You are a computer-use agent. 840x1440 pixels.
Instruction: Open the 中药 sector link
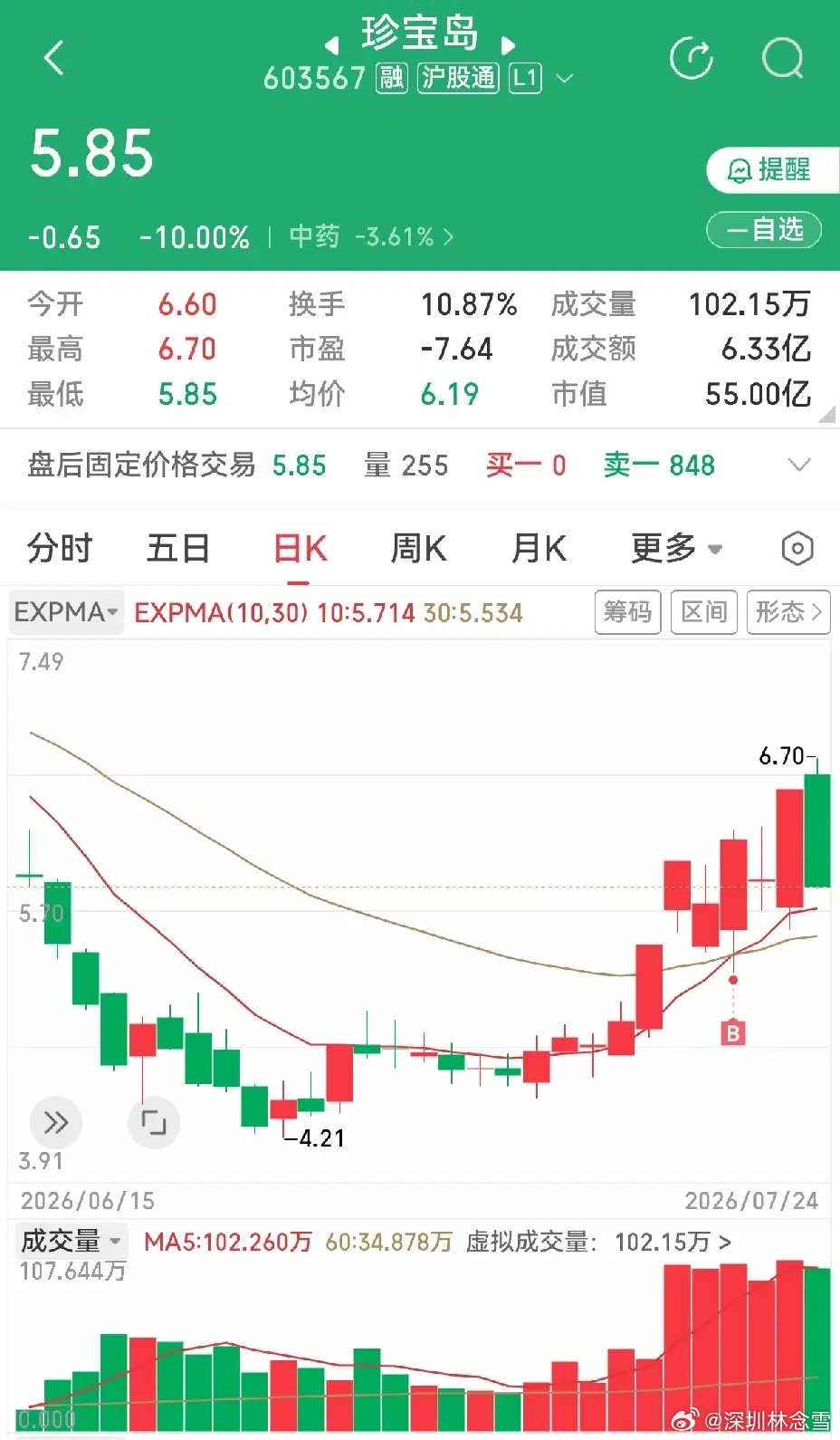click(371, 237)
